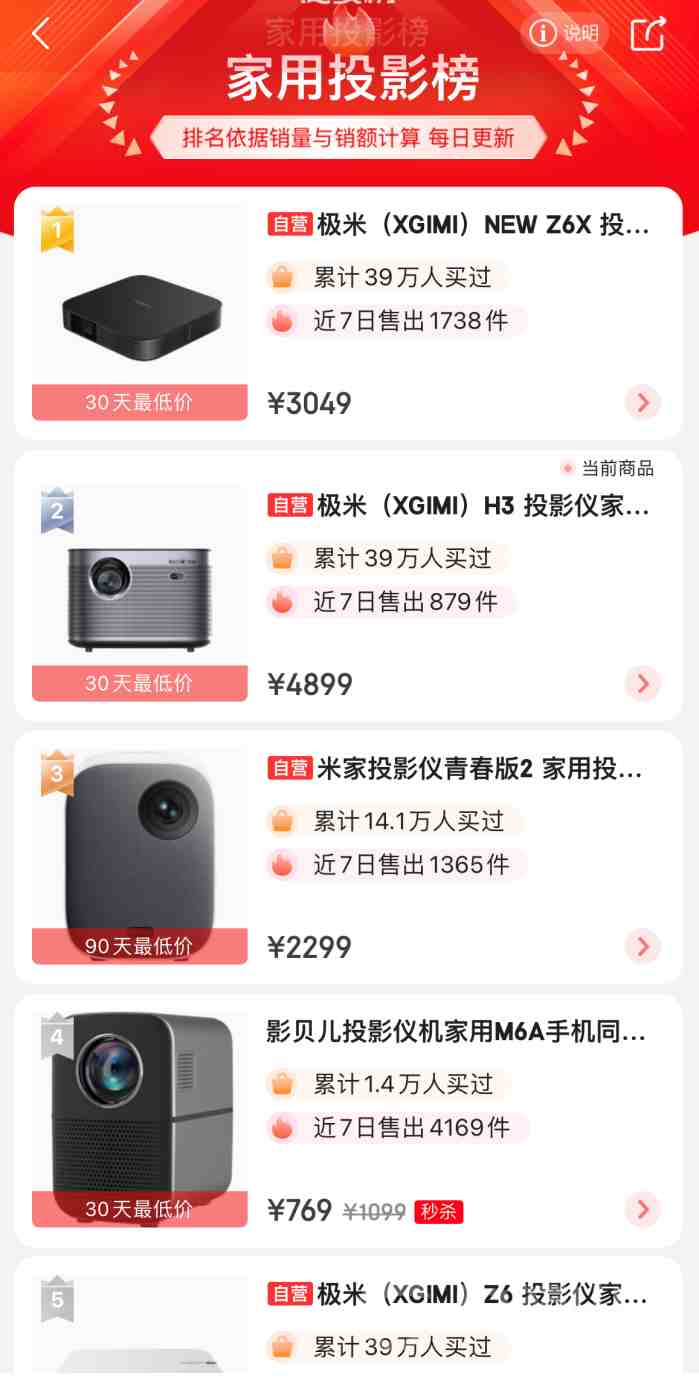Screen dimensions: 699x1381
Task: Open the 影贝儿 M6A projector card
Action: pos(348,1120)
